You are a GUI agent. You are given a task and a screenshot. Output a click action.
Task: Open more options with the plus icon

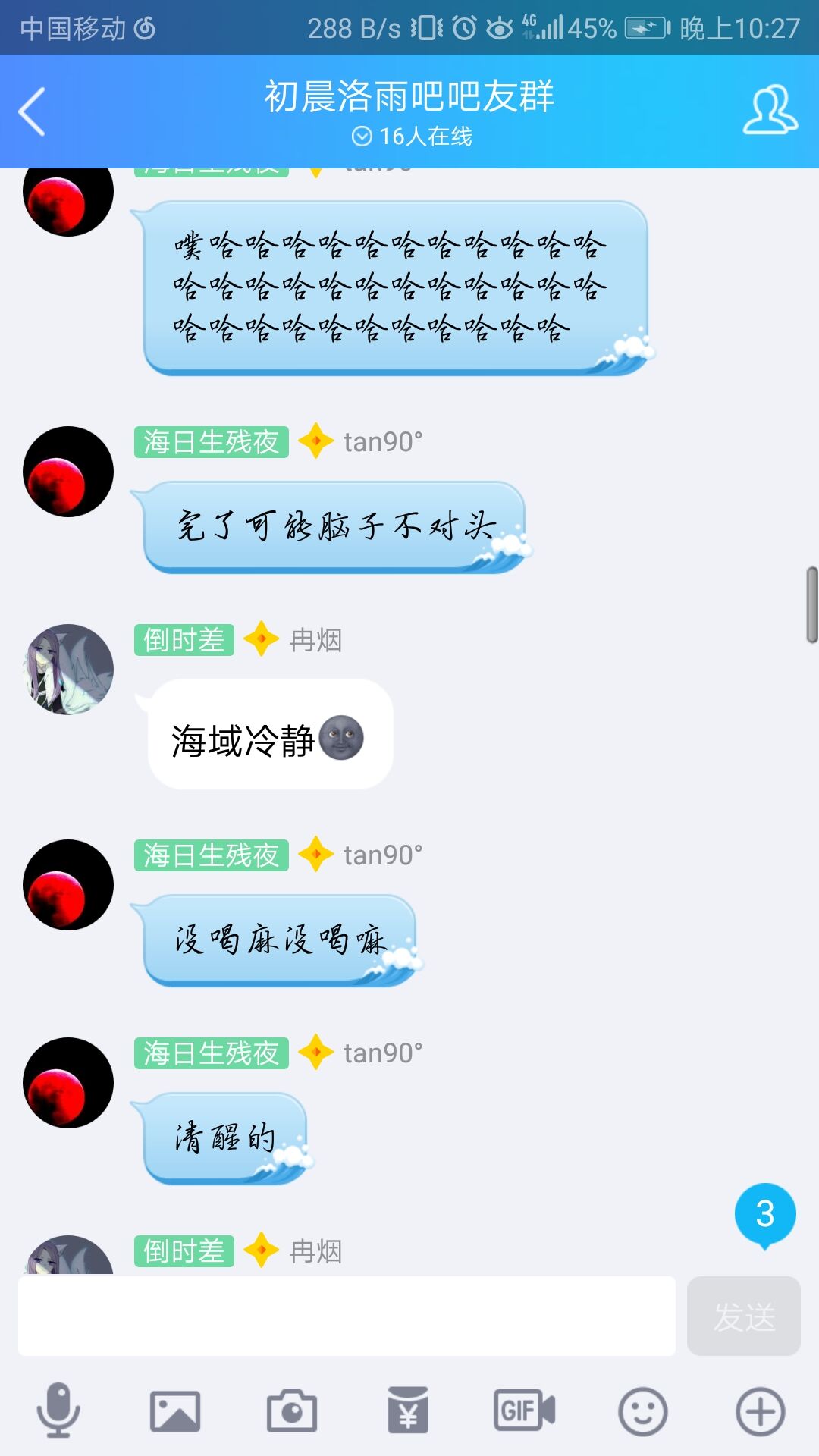pos(760,1411)
